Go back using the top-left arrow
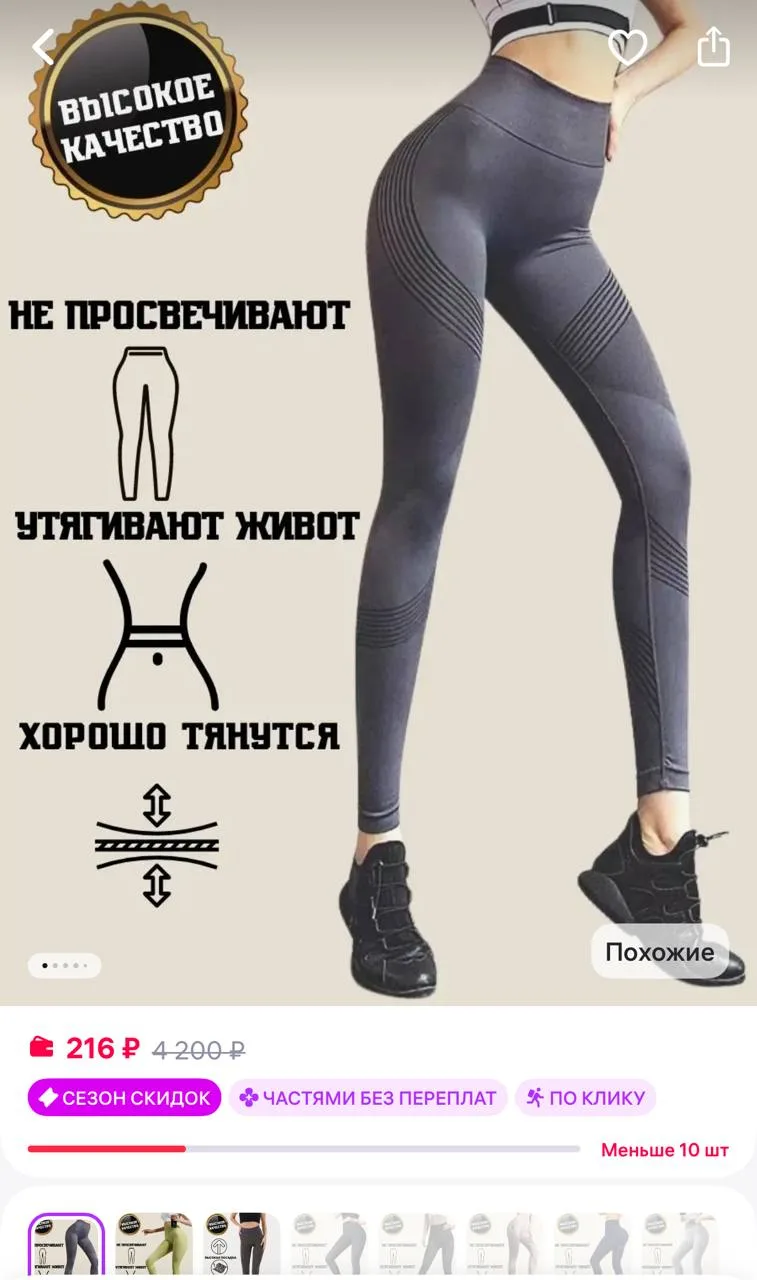Screen dimensions: 757x1280 pyautogui.click(x=43, y=46)
